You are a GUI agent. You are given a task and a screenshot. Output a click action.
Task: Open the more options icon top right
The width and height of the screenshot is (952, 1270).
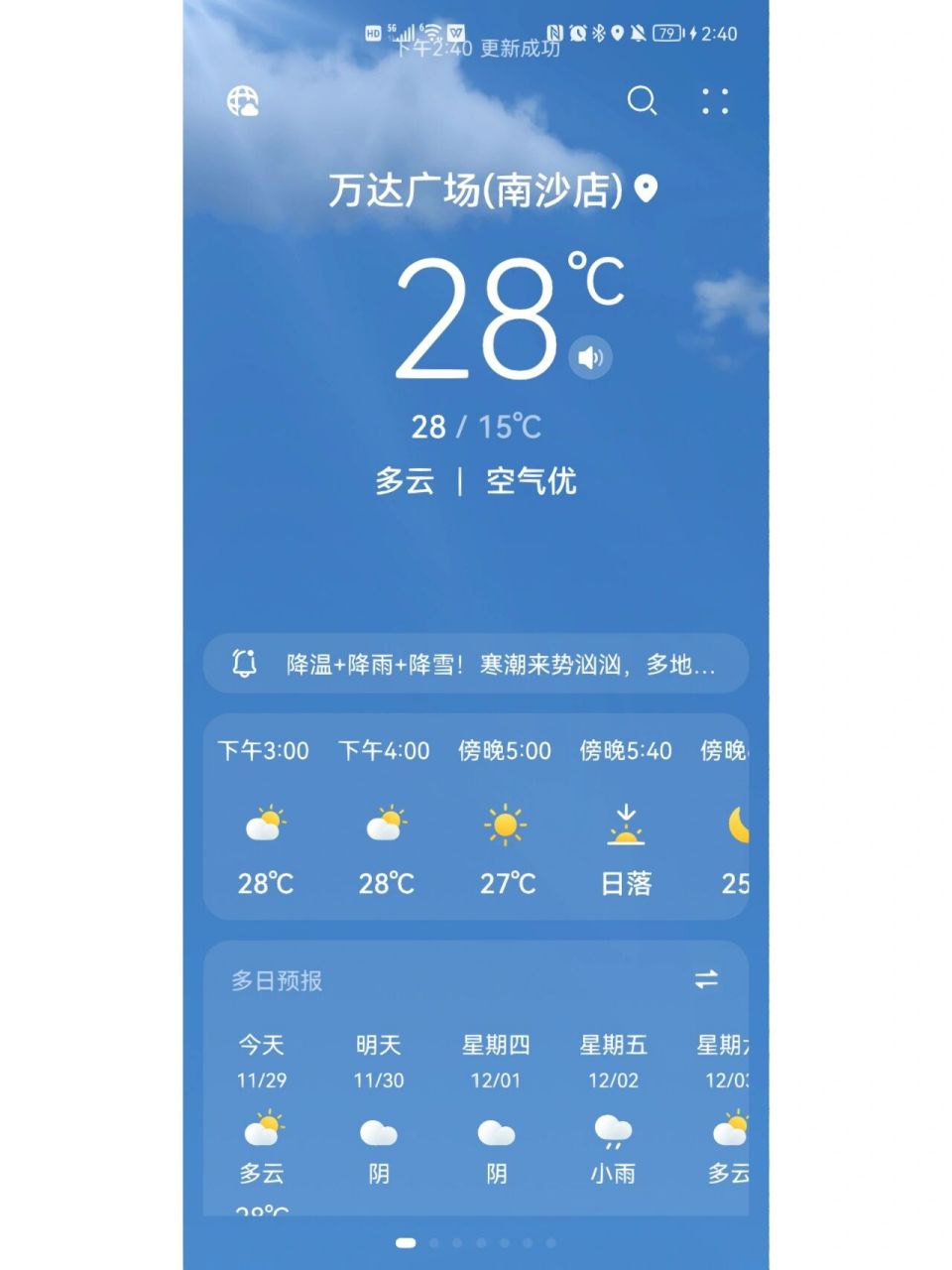(714, 102)
